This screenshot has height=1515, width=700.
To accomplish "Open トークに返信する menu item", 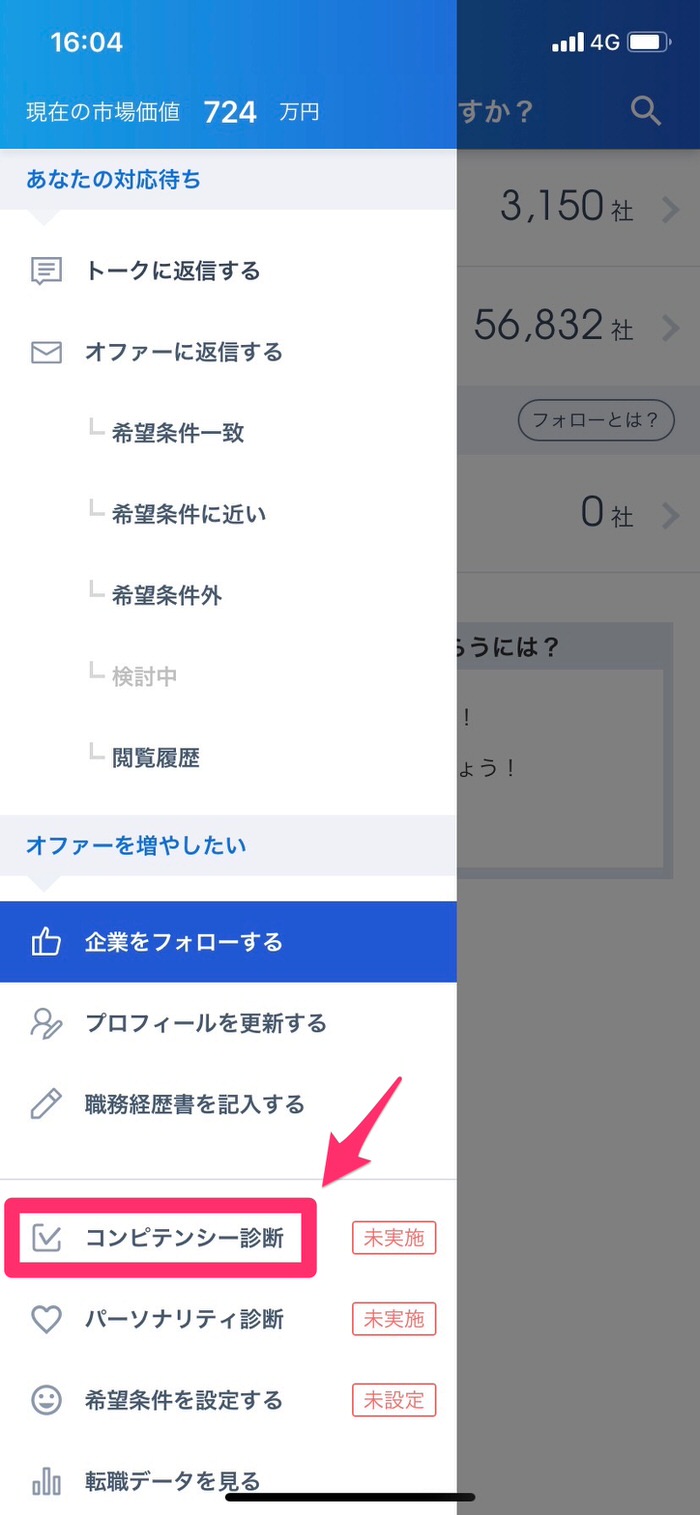I will [228, 271].
